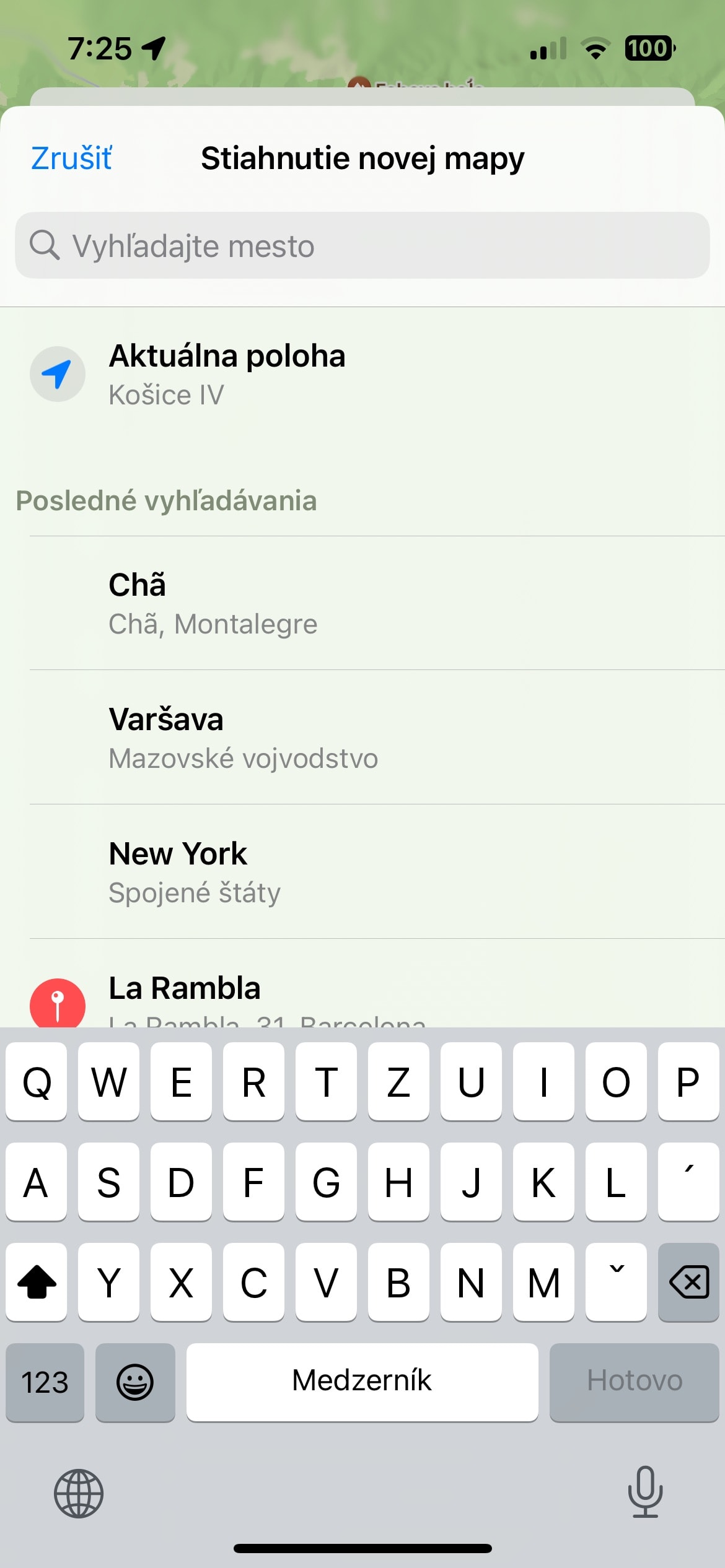
Task: Open La Rambla recent search
Action: pyautogui.click(x=362, y=983)
